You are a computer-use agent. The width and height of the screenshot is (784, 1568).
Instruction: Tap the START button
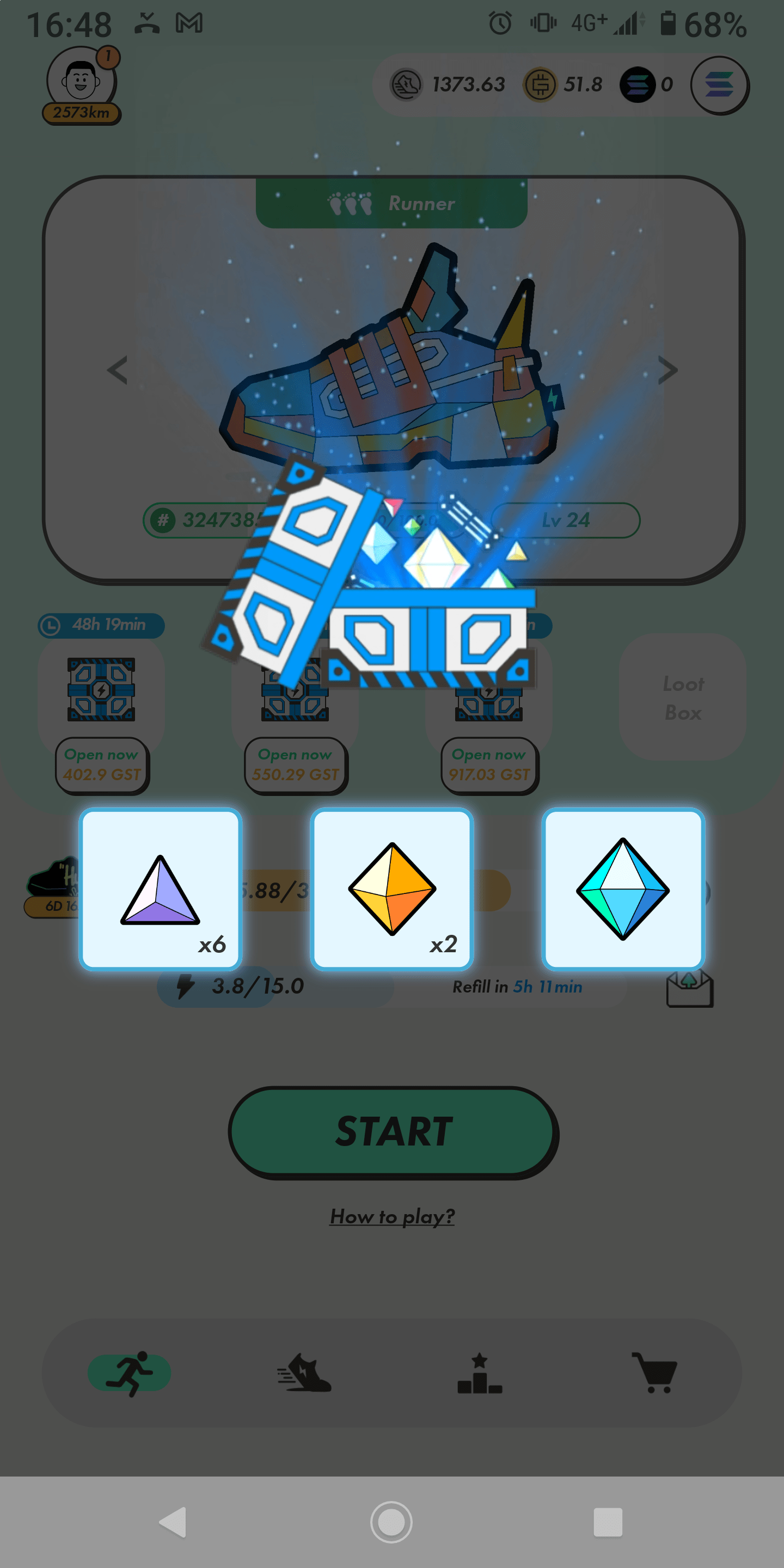pos(393,1131)
